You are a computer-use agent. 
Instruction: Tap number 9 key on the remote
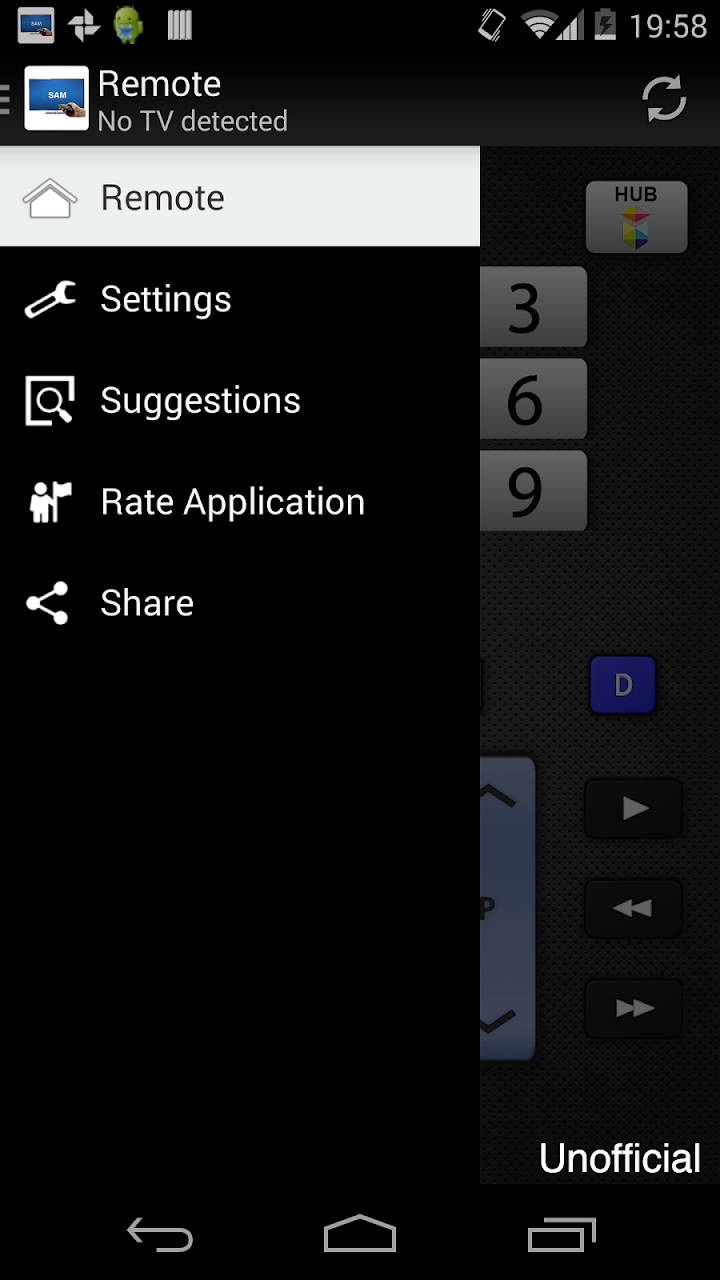pyautogui.click(x=532, y=490)
